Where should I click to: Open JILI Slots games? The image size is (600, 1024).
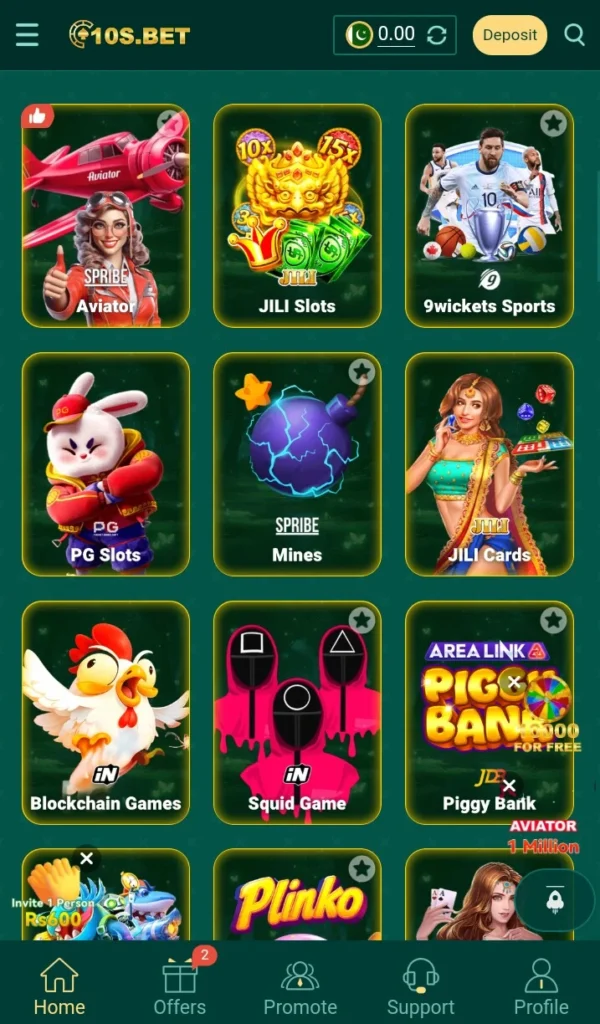coord(297,215)
